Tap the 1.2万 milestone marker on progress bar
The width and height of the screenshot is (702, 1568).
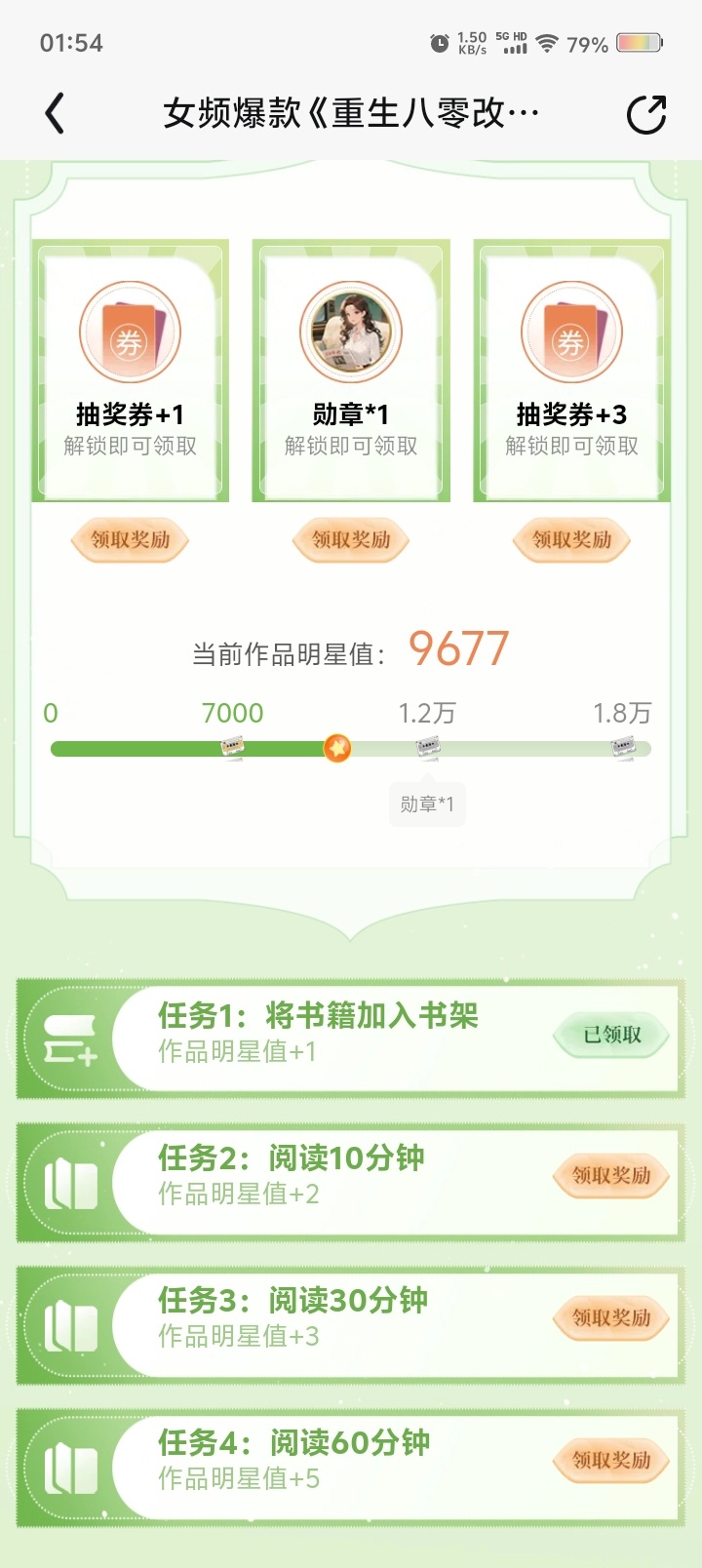(427, 748)
